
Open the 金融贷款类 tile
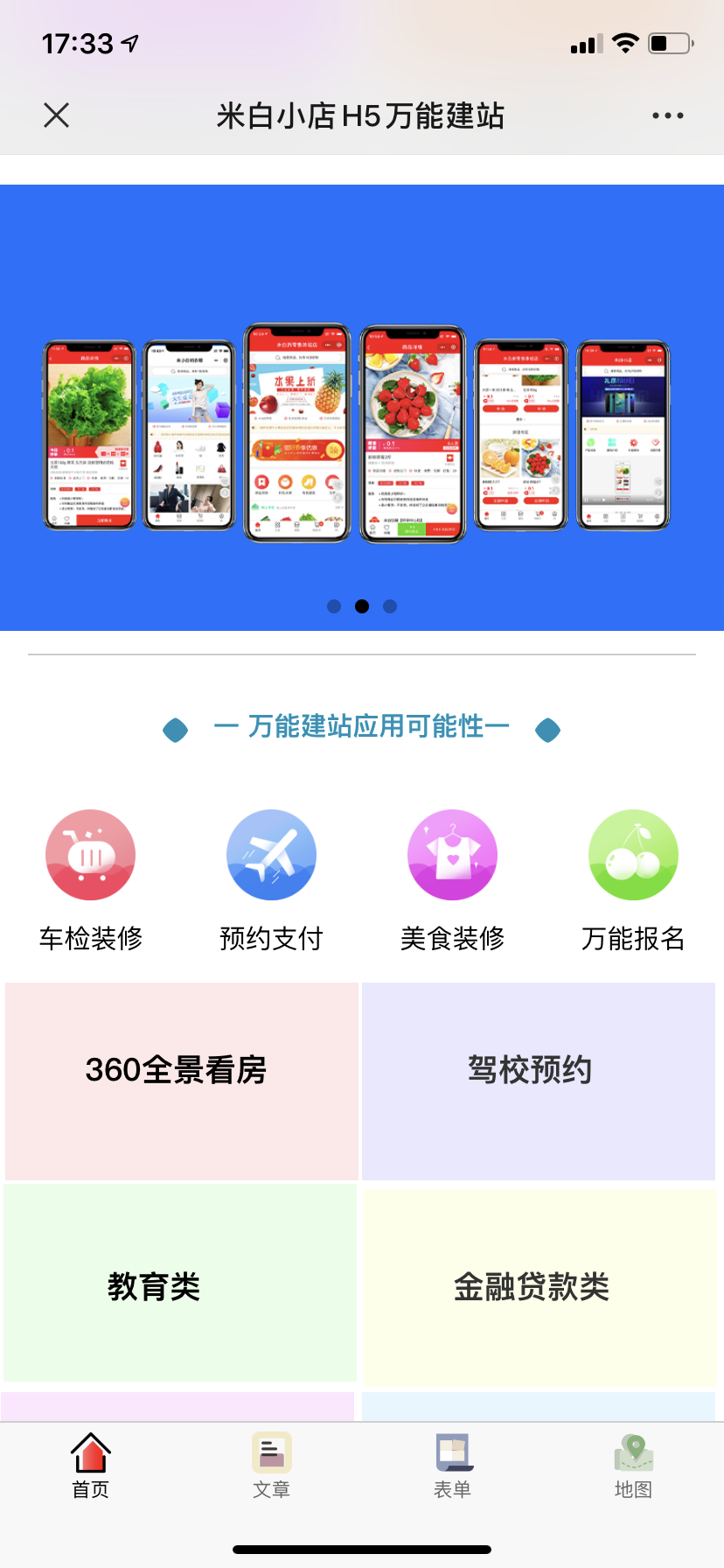point(539,1286)
